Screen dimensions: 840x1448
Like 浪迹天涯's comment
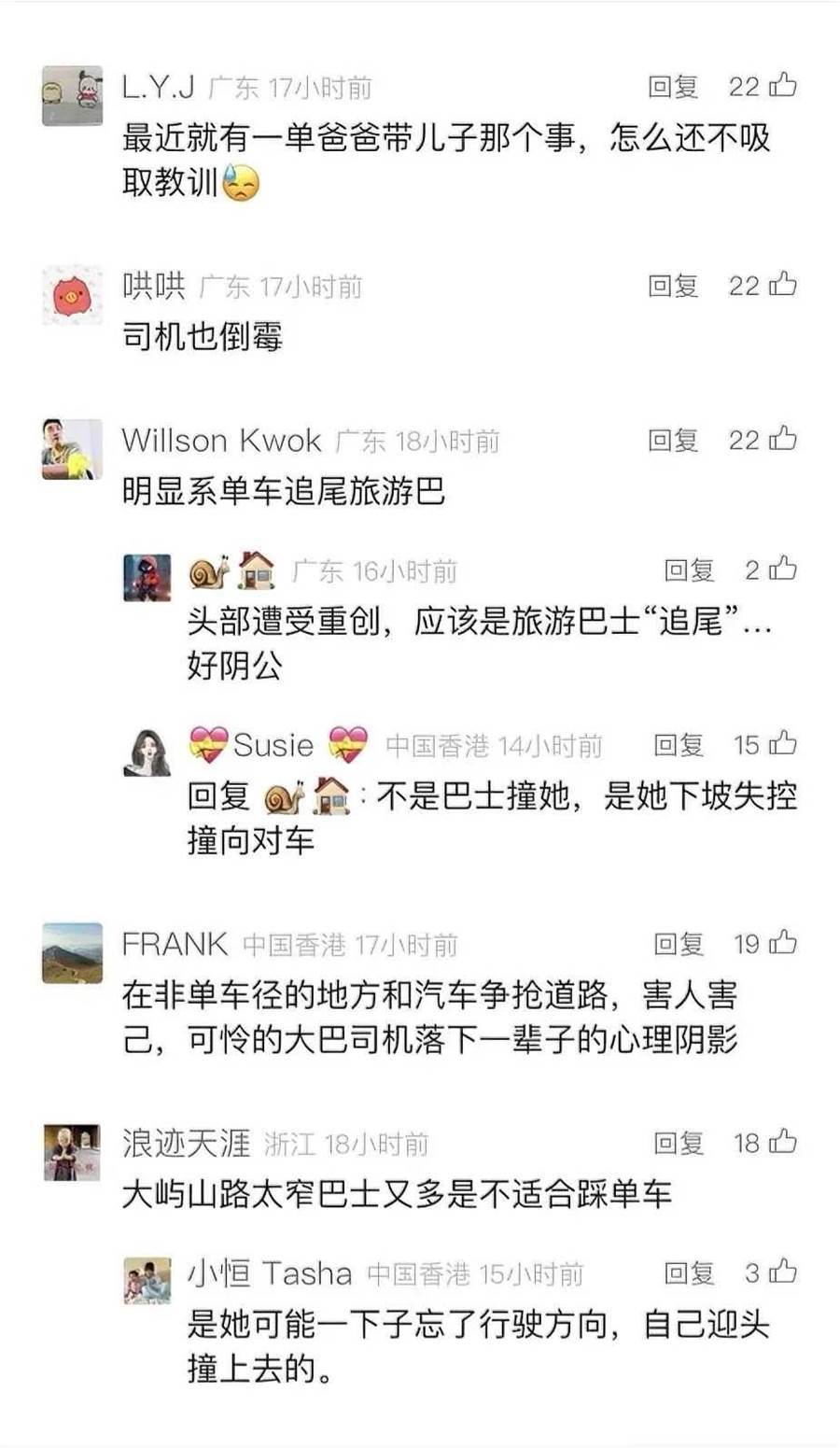pos(782,1143)
